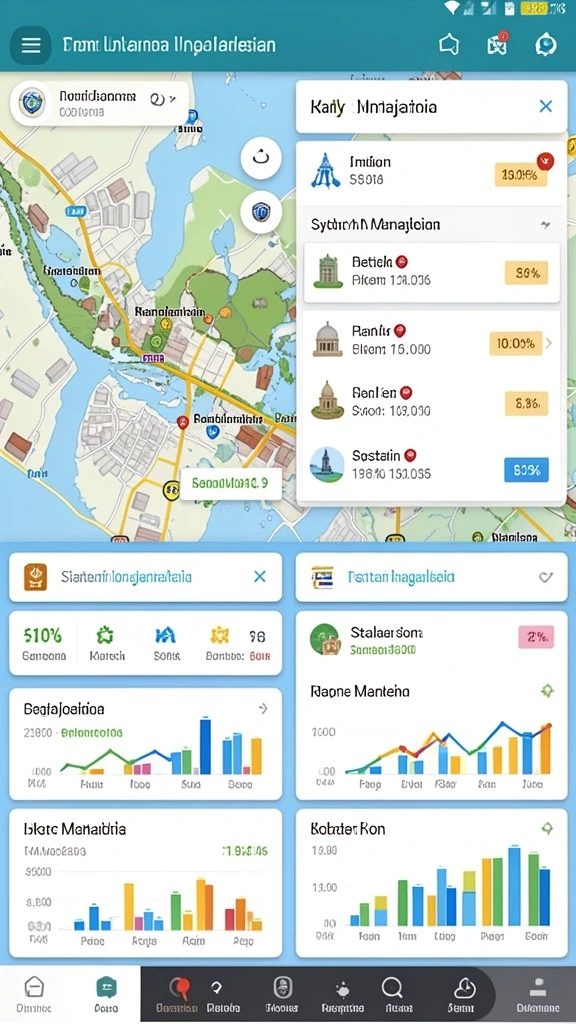
Task: Tap the round shield button on map
Action: pyautogui.click(x=261, y=212)
